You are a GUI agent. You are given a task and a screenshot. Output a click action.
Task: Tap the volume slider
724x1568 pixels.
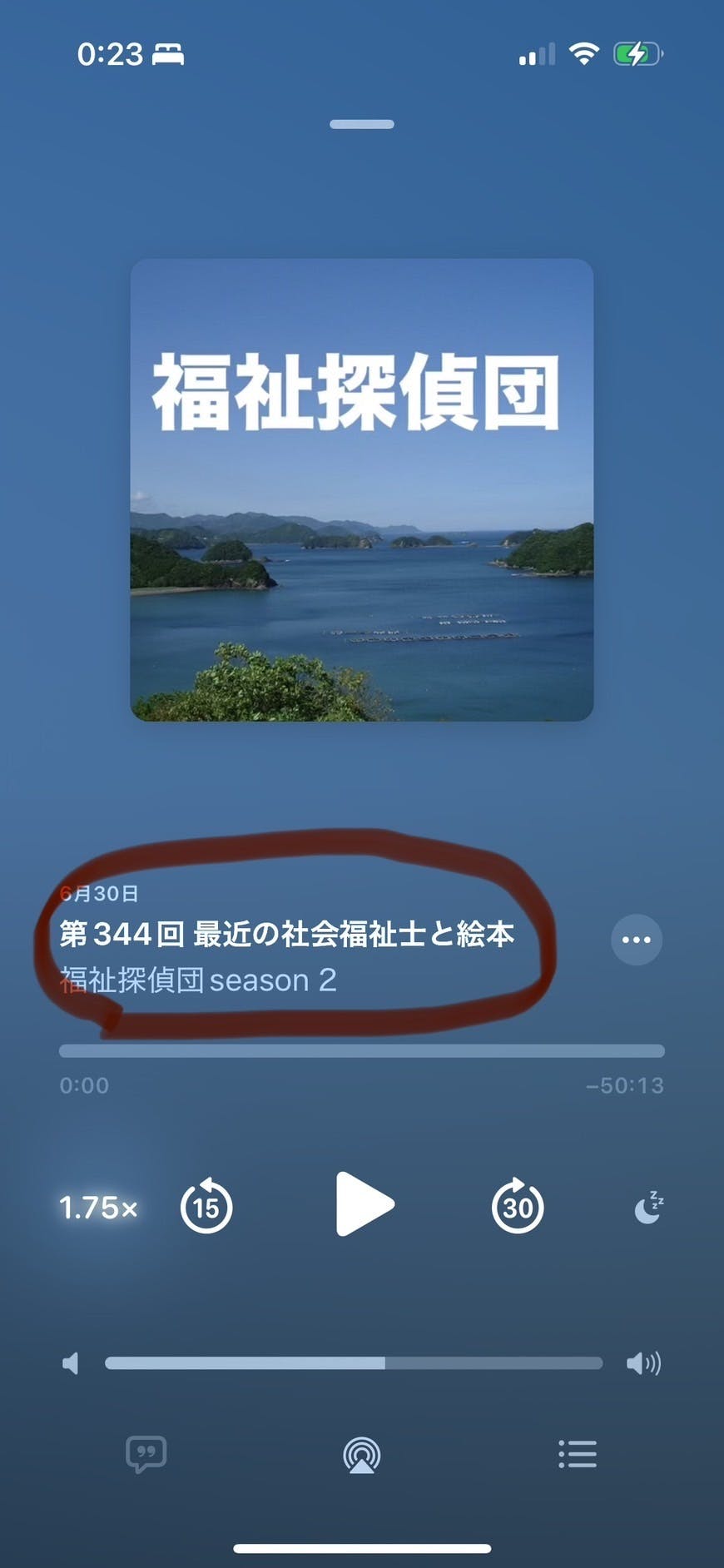[354, 1363]
